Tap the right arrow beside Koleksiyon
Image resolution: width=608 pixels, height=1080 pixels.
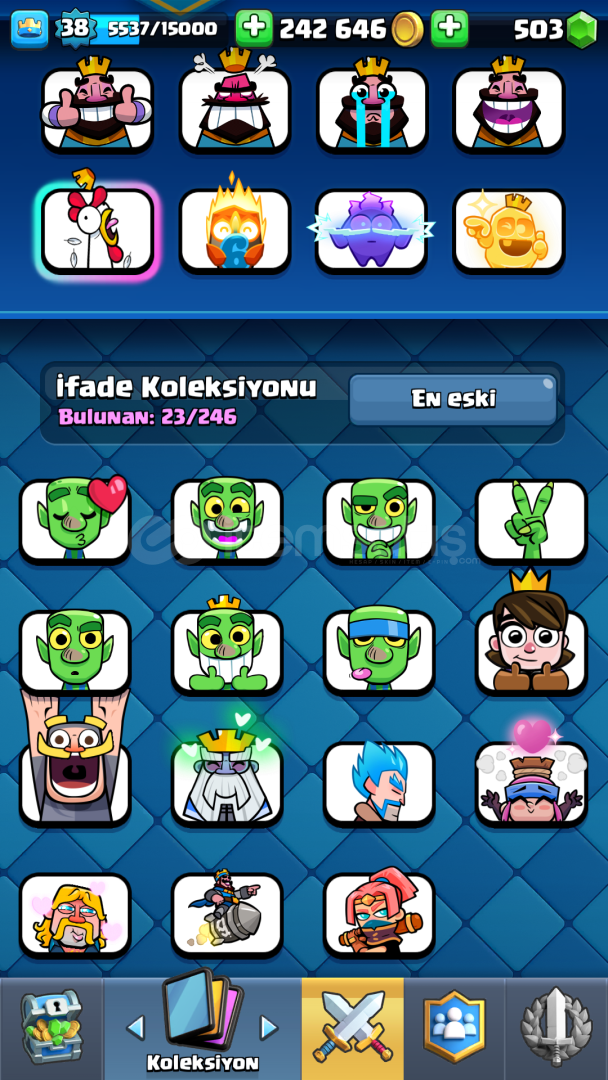point(268,1028)
